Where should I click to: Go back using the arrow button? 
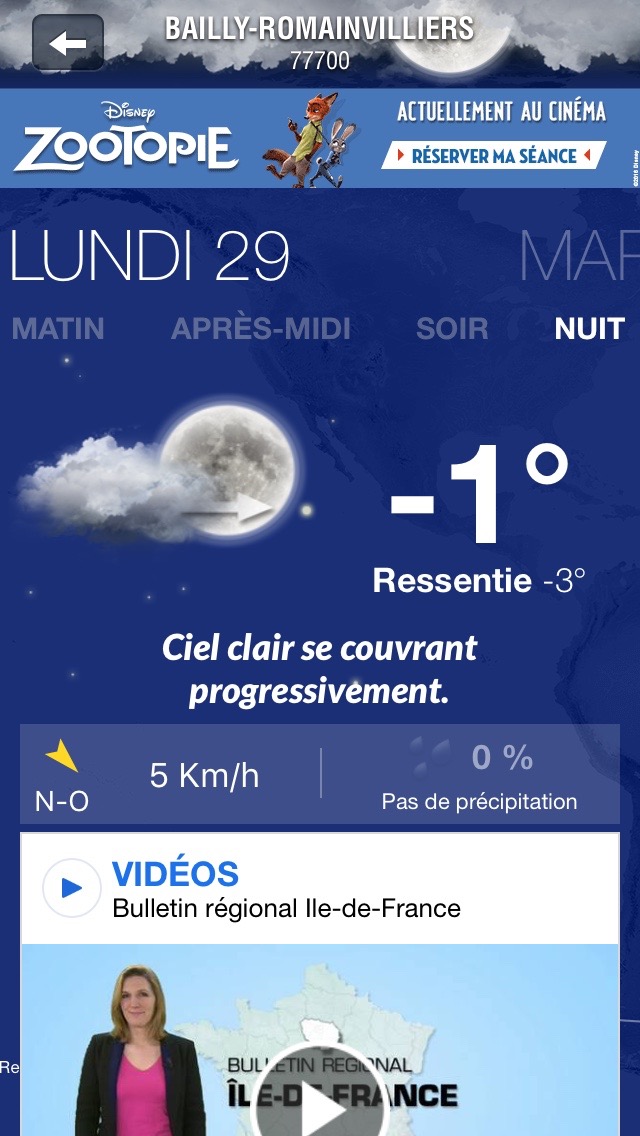coord(68,43)
